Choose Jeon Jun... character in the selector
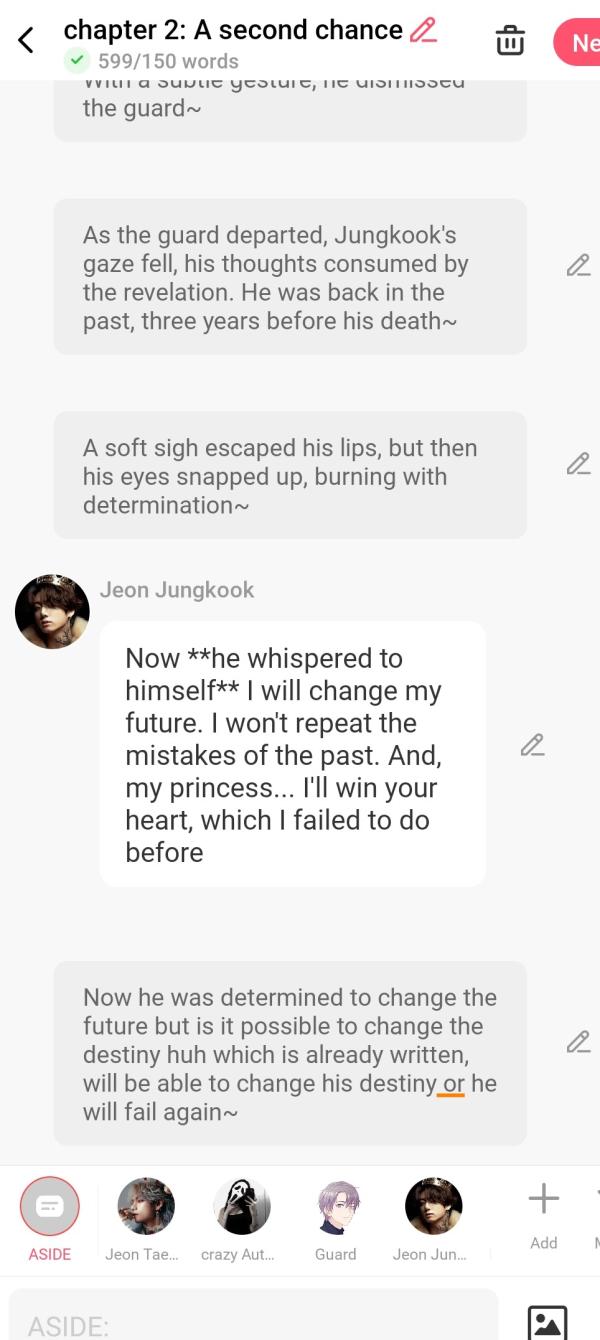This screenshot has height=1340, width=600. point(432,1206)
